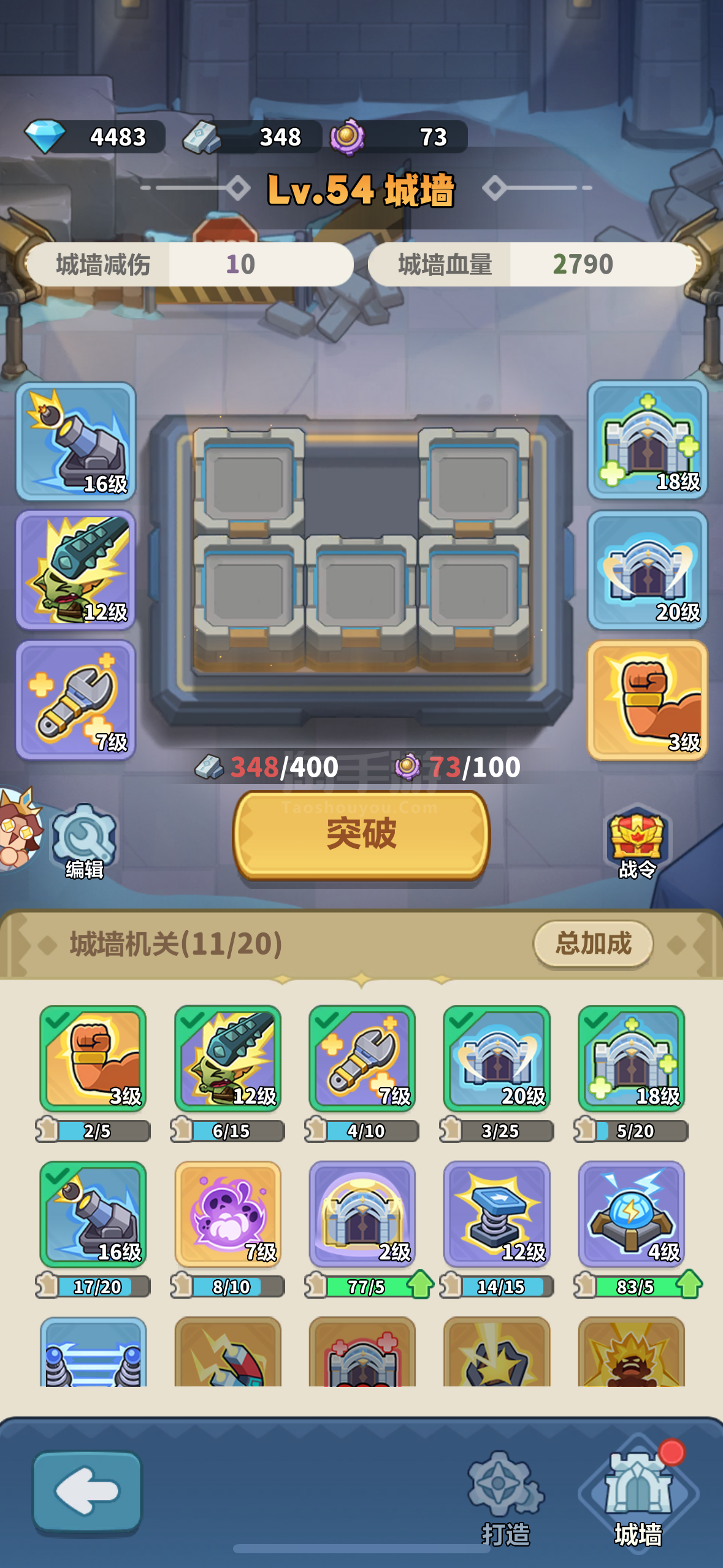
Task: Switch to the 打造 tab
Action: tap(506, 1498)
